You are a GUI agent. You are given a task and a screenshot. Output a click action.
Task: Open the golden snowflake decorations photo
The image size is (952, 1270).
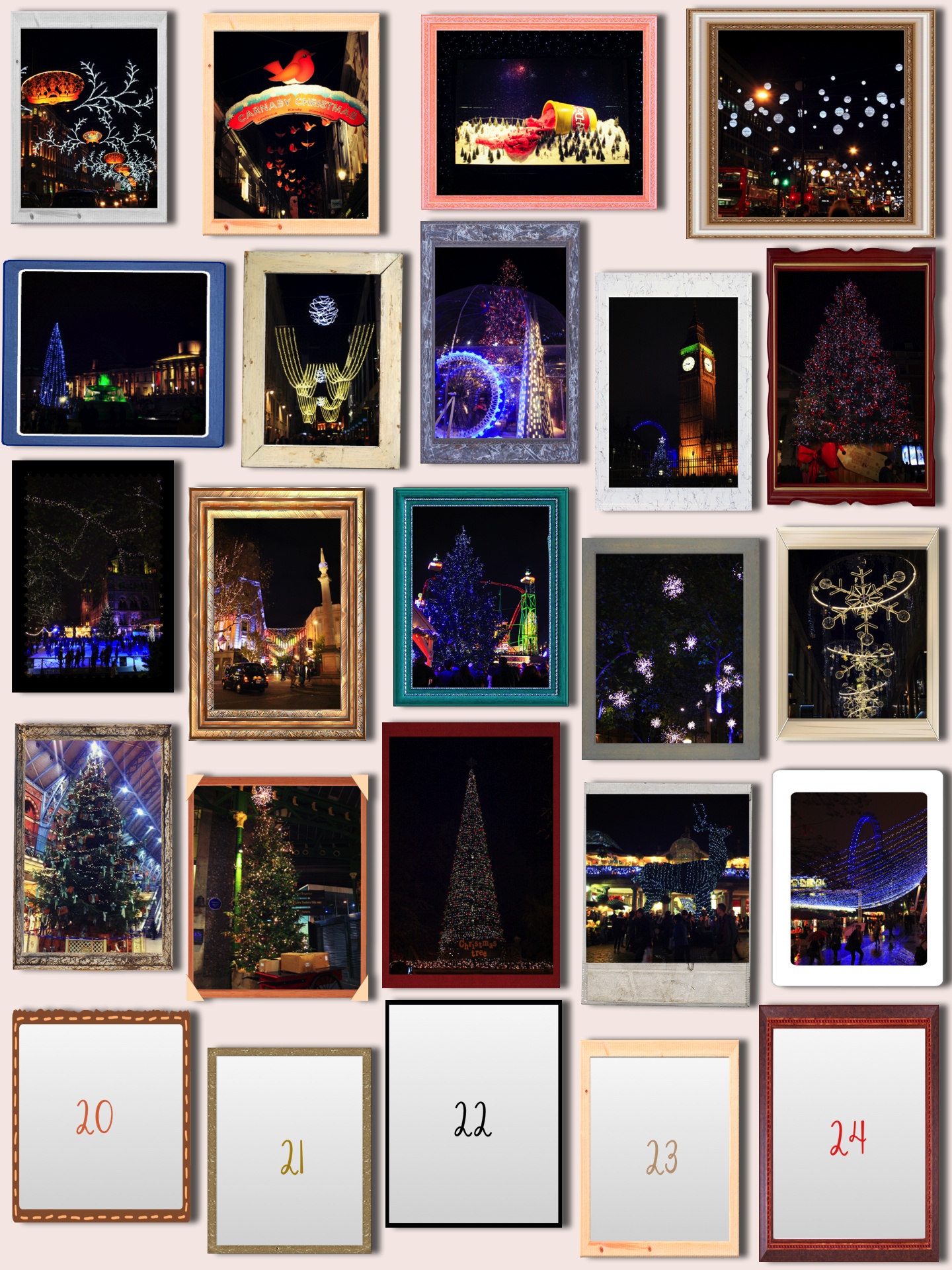(857, 634)
